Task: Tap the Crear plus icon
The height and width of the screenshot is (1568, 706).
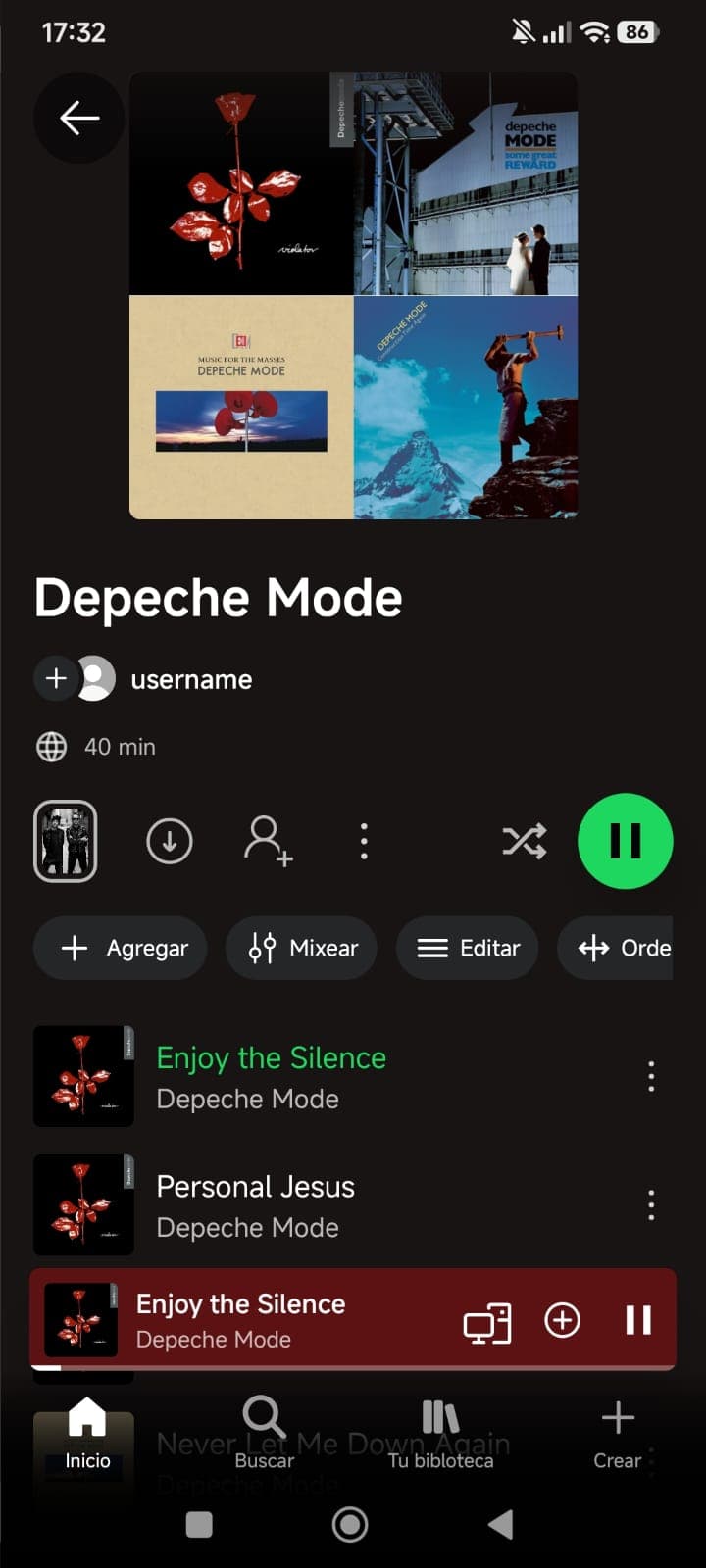Action: click(618, 1415)
